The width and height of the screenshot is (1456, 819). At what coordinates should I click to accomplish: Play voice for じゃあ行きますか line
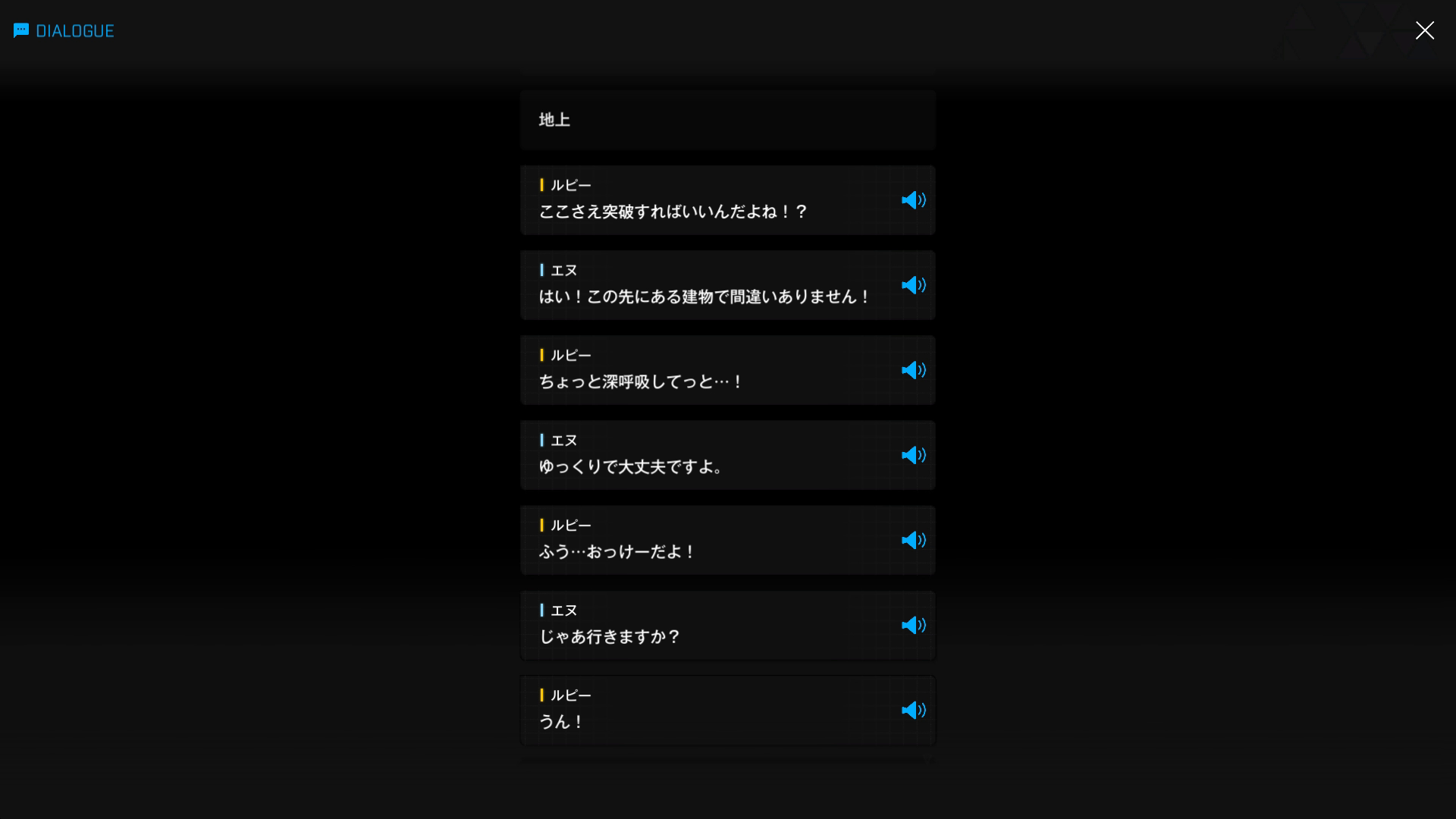[913, 625]
